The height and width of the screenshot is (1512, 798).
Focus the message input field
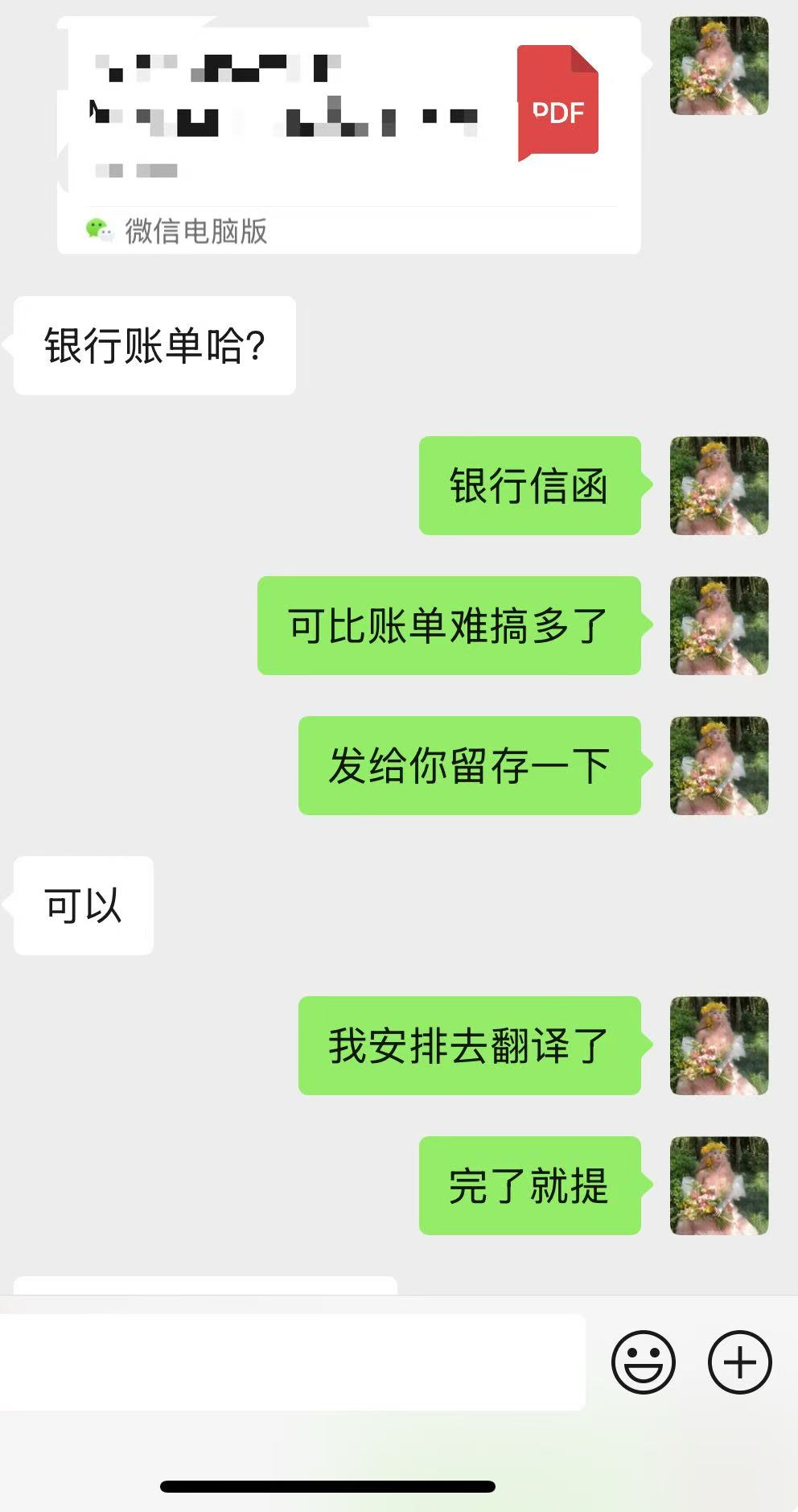(x=291, y=1362)
